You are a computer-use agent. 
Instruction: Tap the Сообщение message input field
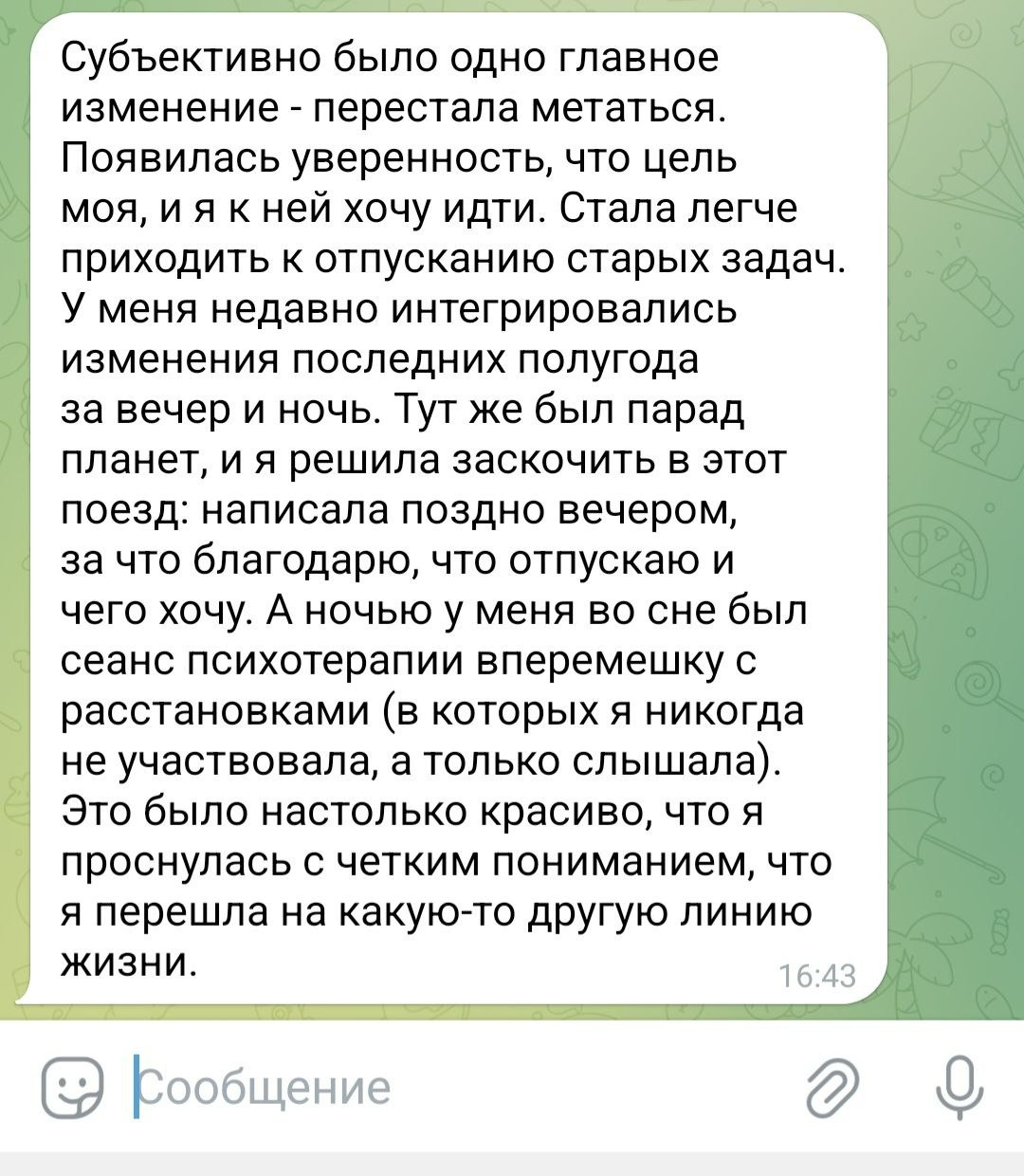pyautogui.click(x=427, y=1087)
